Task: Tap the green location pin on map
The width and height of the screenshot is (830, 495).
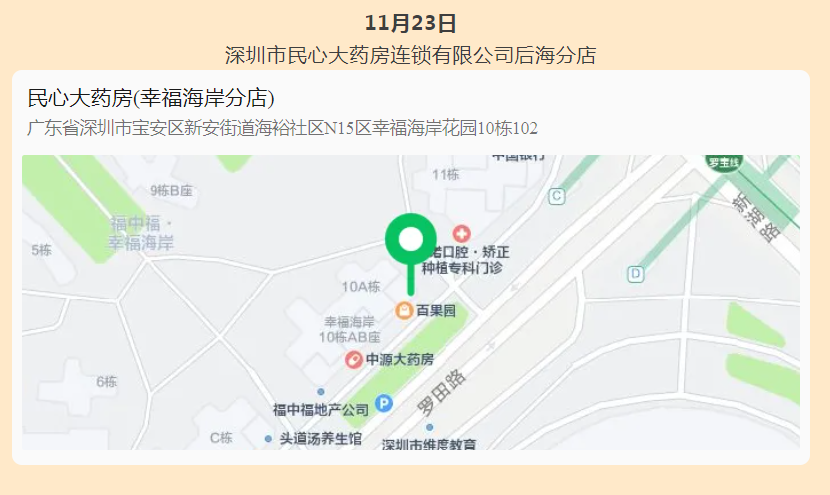Action: [411, 240]
